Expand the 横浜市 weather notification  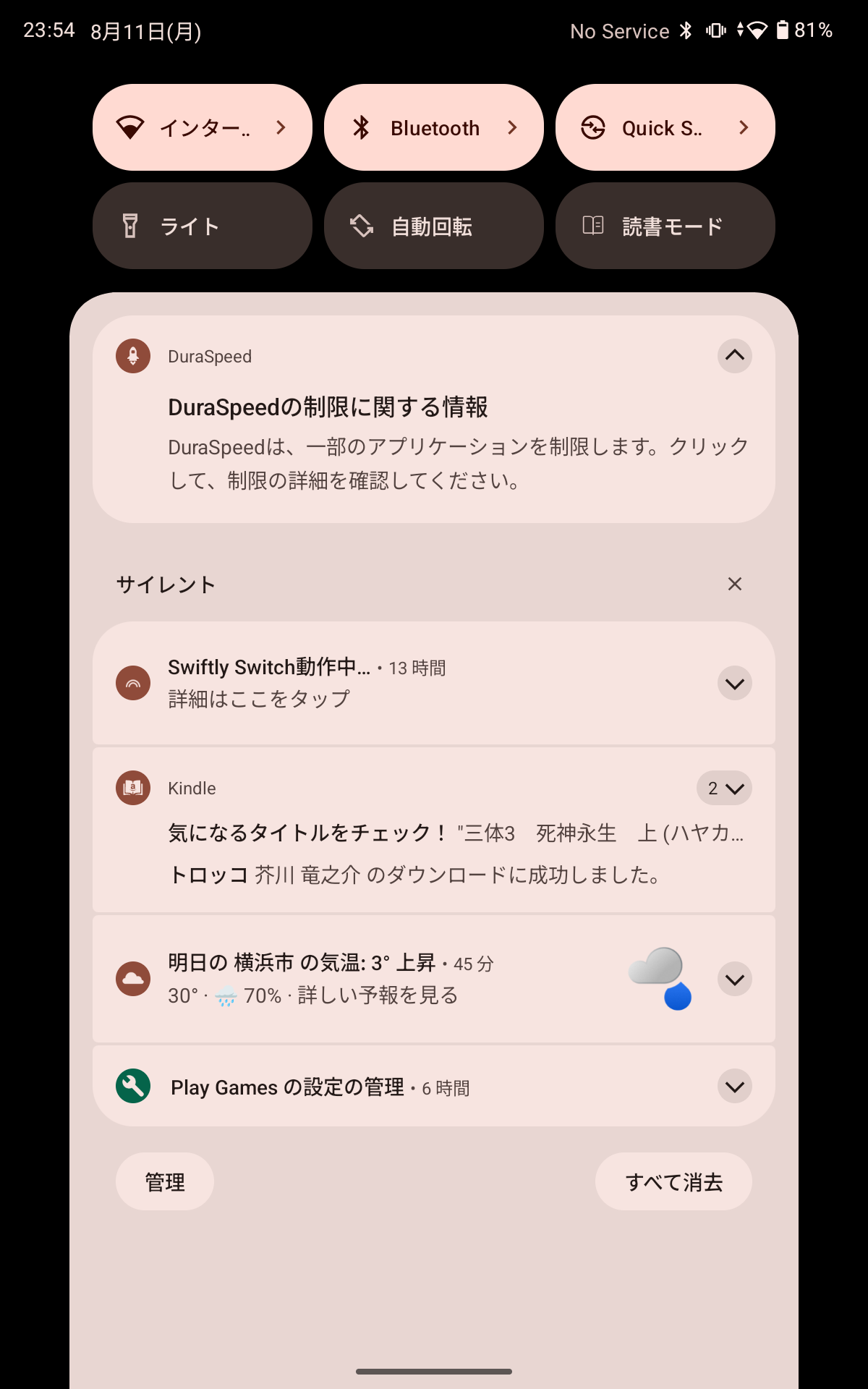(735, 979)
